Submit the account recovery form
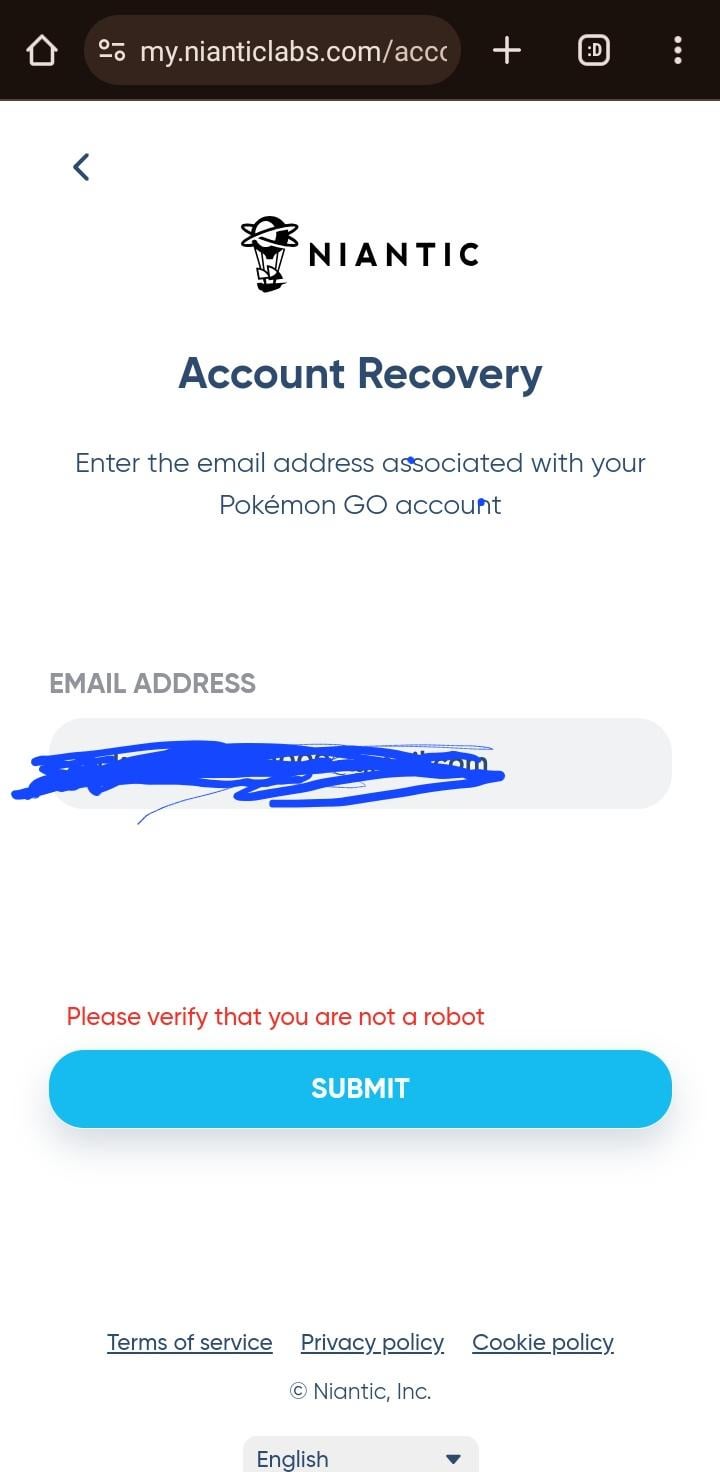This screenshot has width=720, height=1472. click(x=360, y=1088)
